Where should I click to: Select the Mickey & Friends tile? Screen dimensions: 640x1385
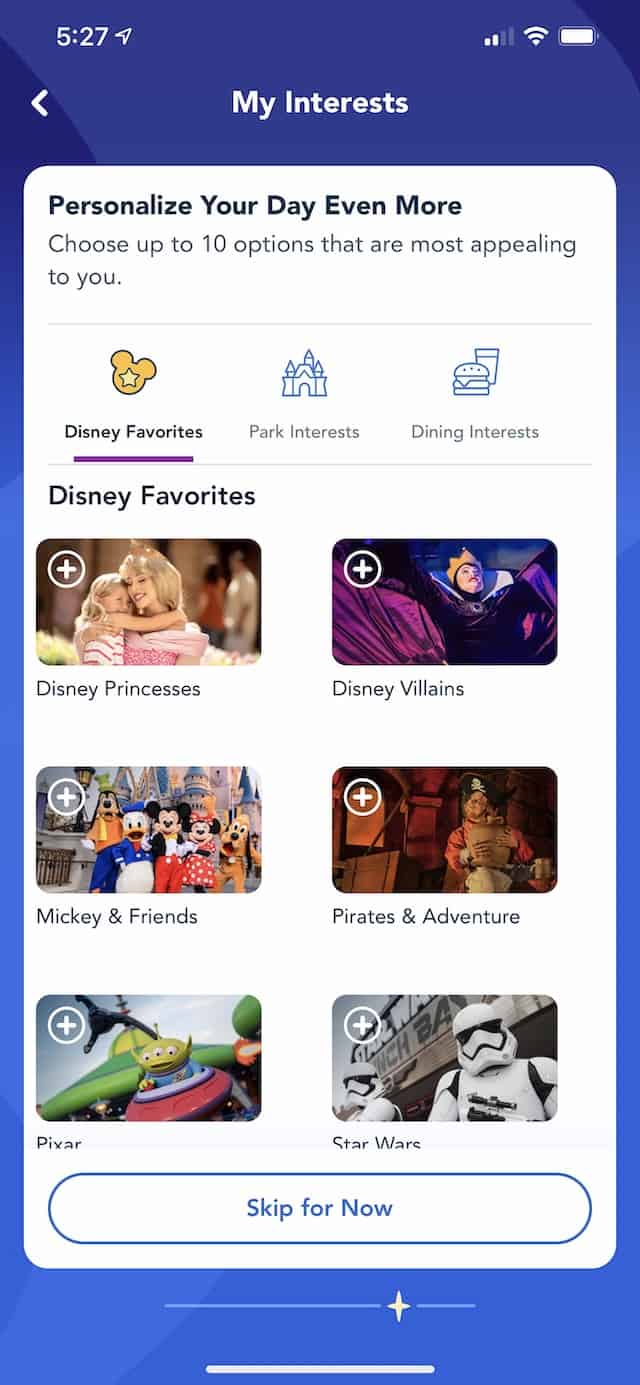tap(148, 829)
